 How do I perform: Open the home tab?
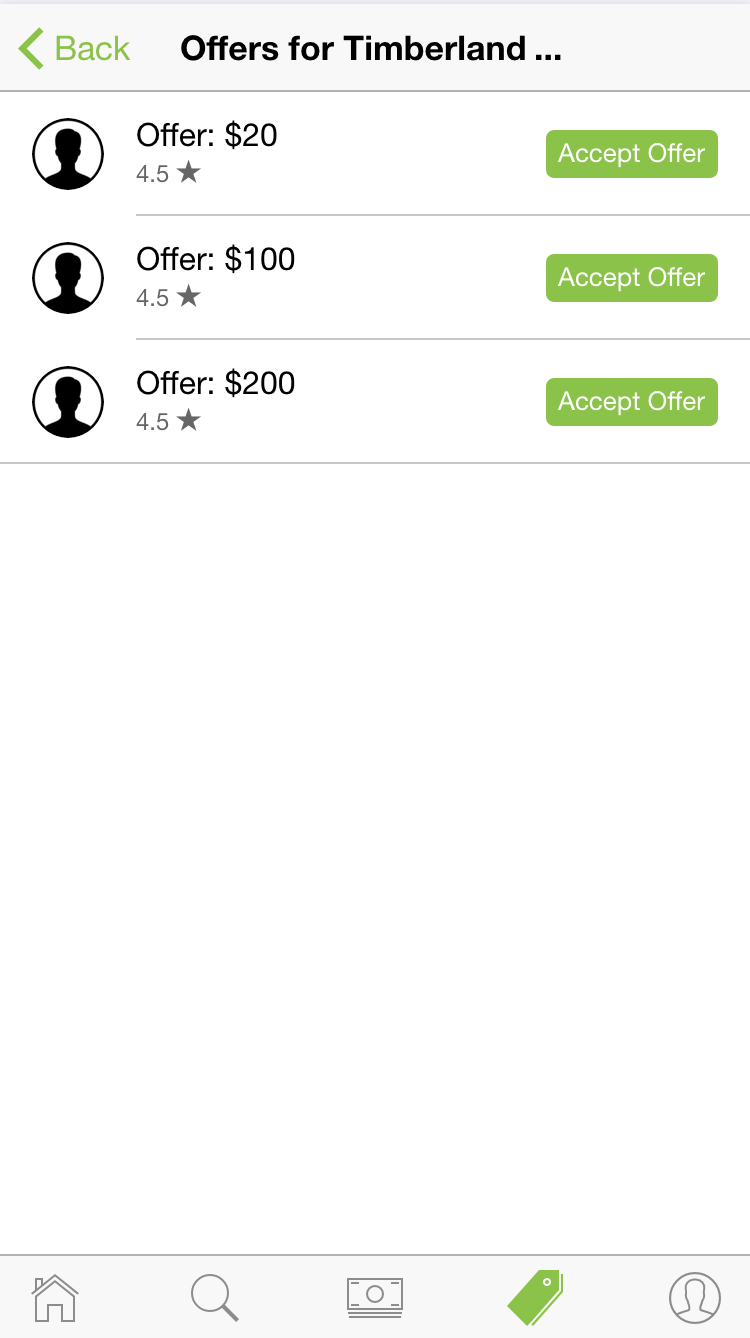[x=55, y=1297]
